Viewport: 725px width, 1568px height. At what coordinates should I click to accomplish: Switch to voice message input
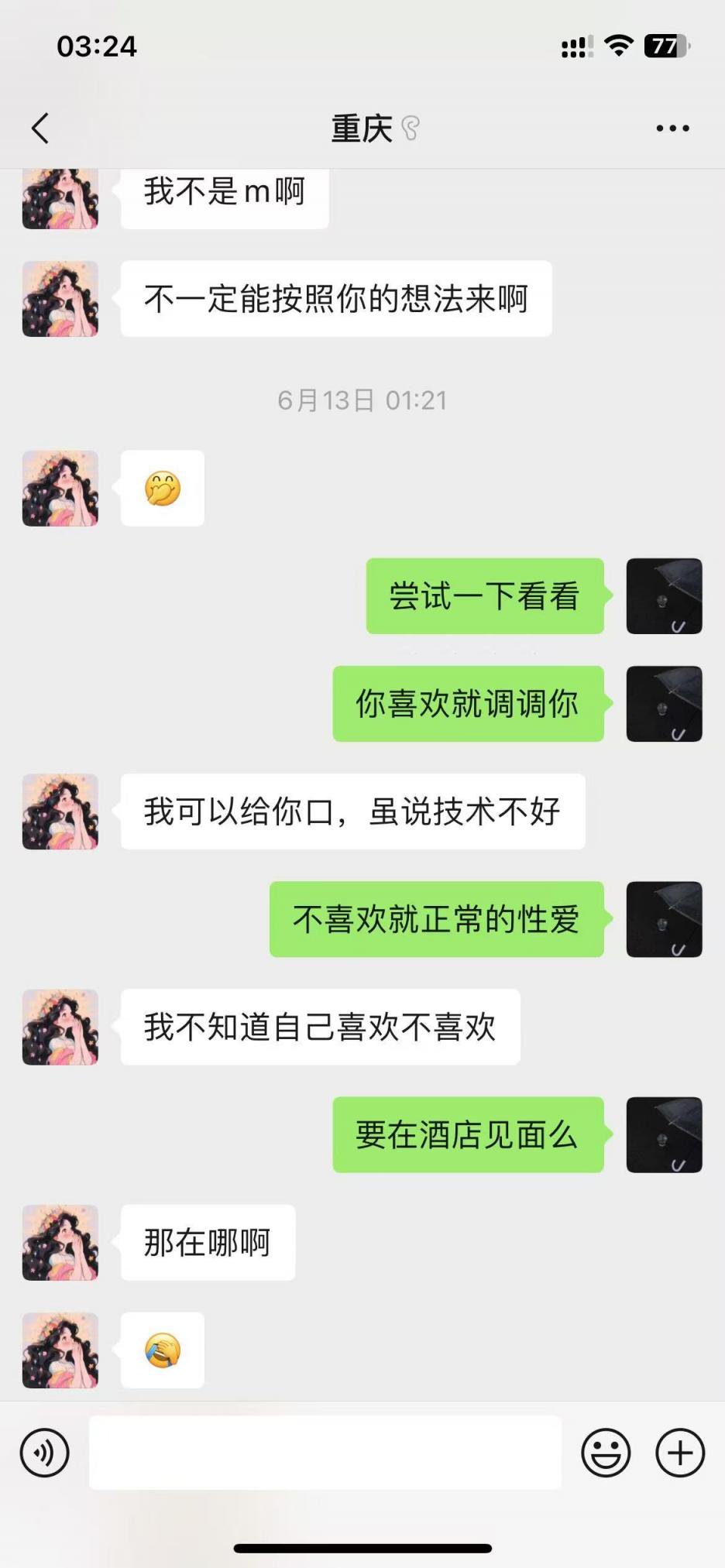coord(45,1453)
